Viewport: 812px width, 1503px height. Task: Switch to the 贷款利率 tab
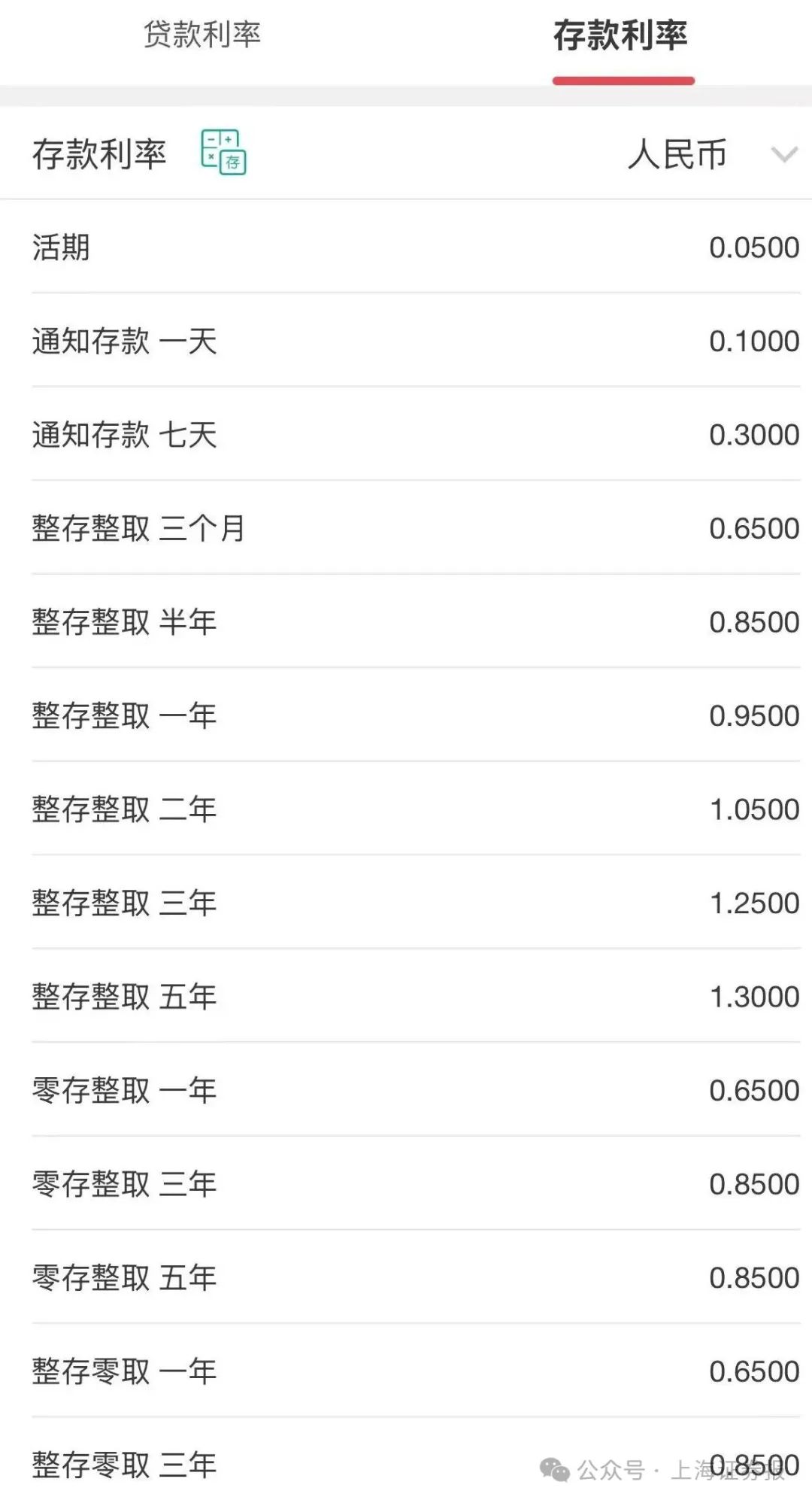click(x=202, y=35)
